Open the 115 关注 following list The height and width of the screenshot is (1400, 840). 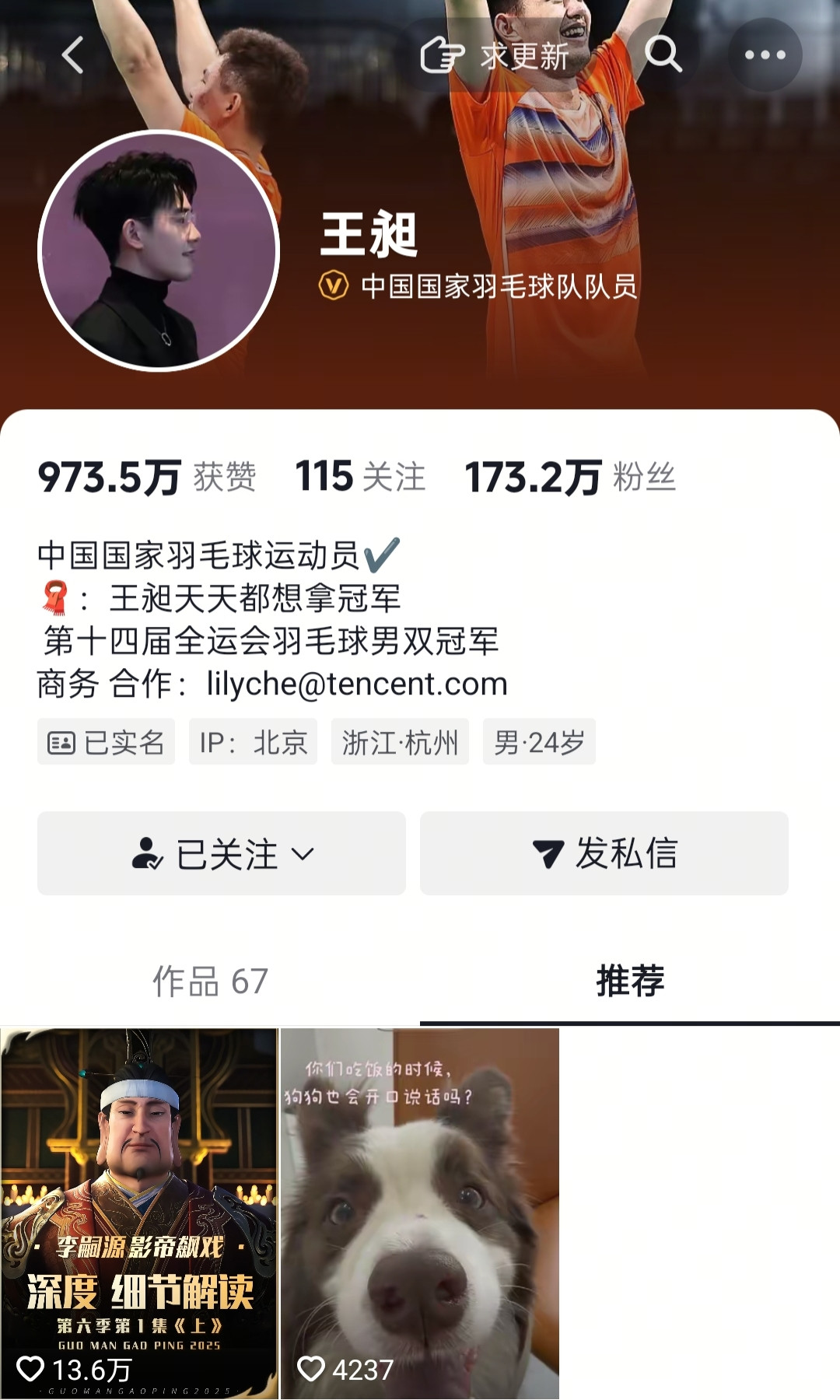pos(360,477)
